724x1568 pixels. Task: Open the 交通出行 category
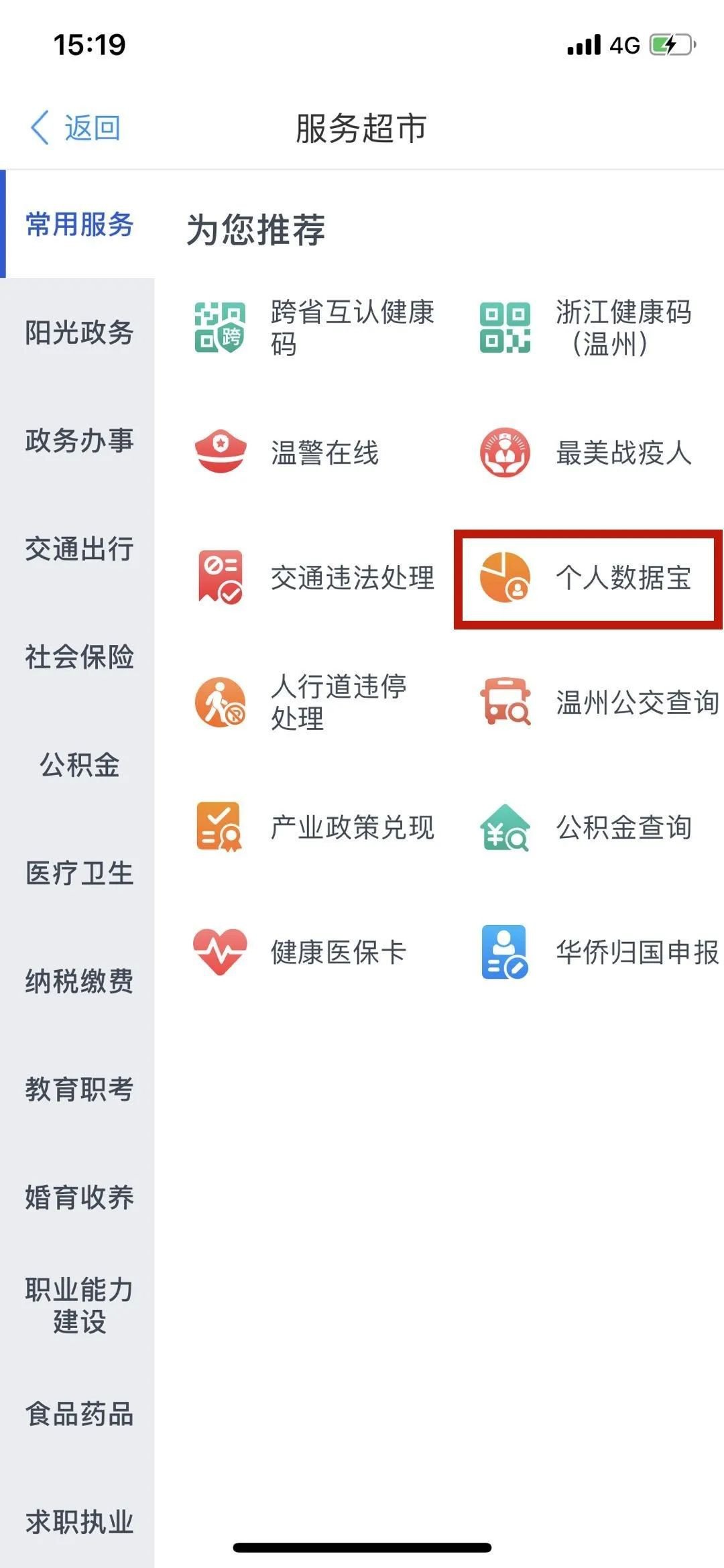pyautogui.click(x=79, y=549)
